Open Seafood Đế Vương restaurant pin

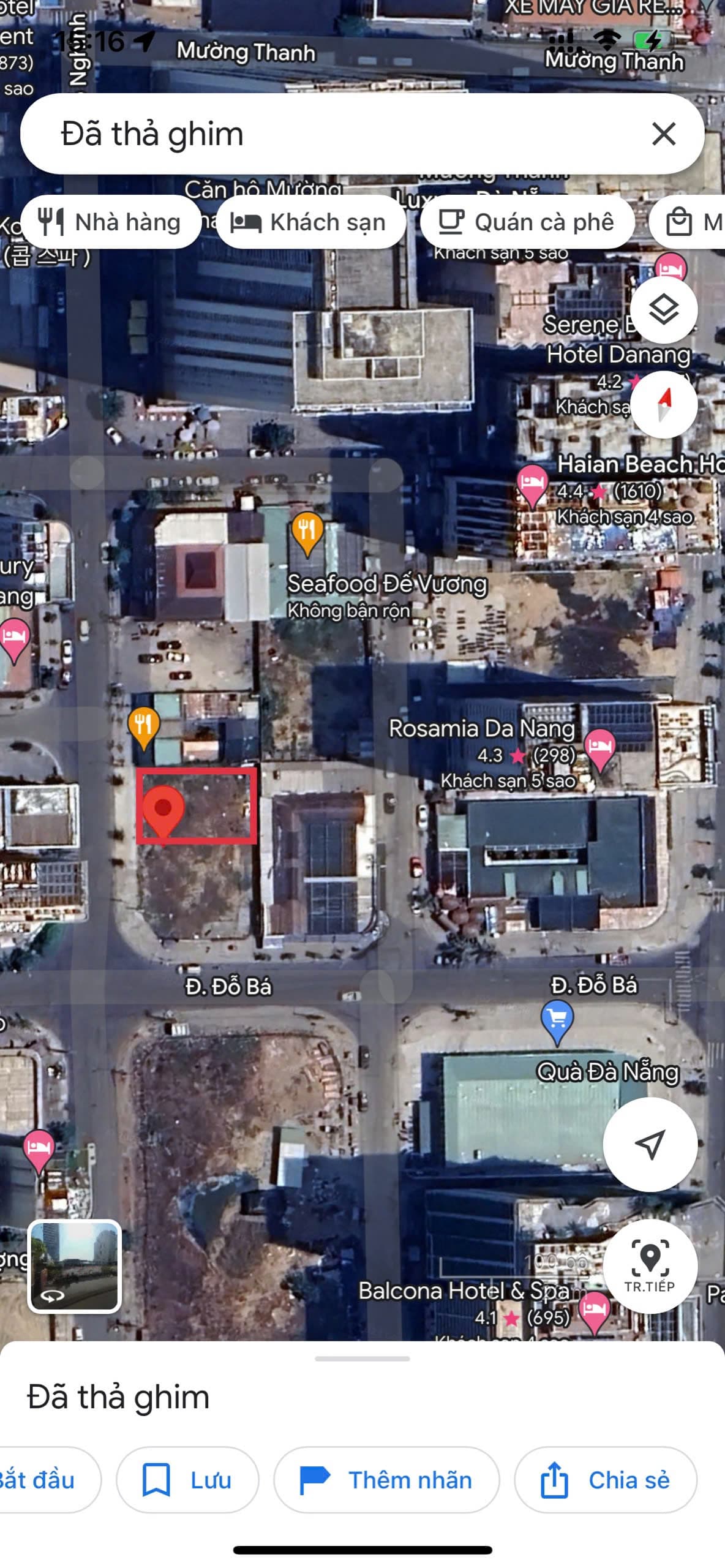[307, 532]
